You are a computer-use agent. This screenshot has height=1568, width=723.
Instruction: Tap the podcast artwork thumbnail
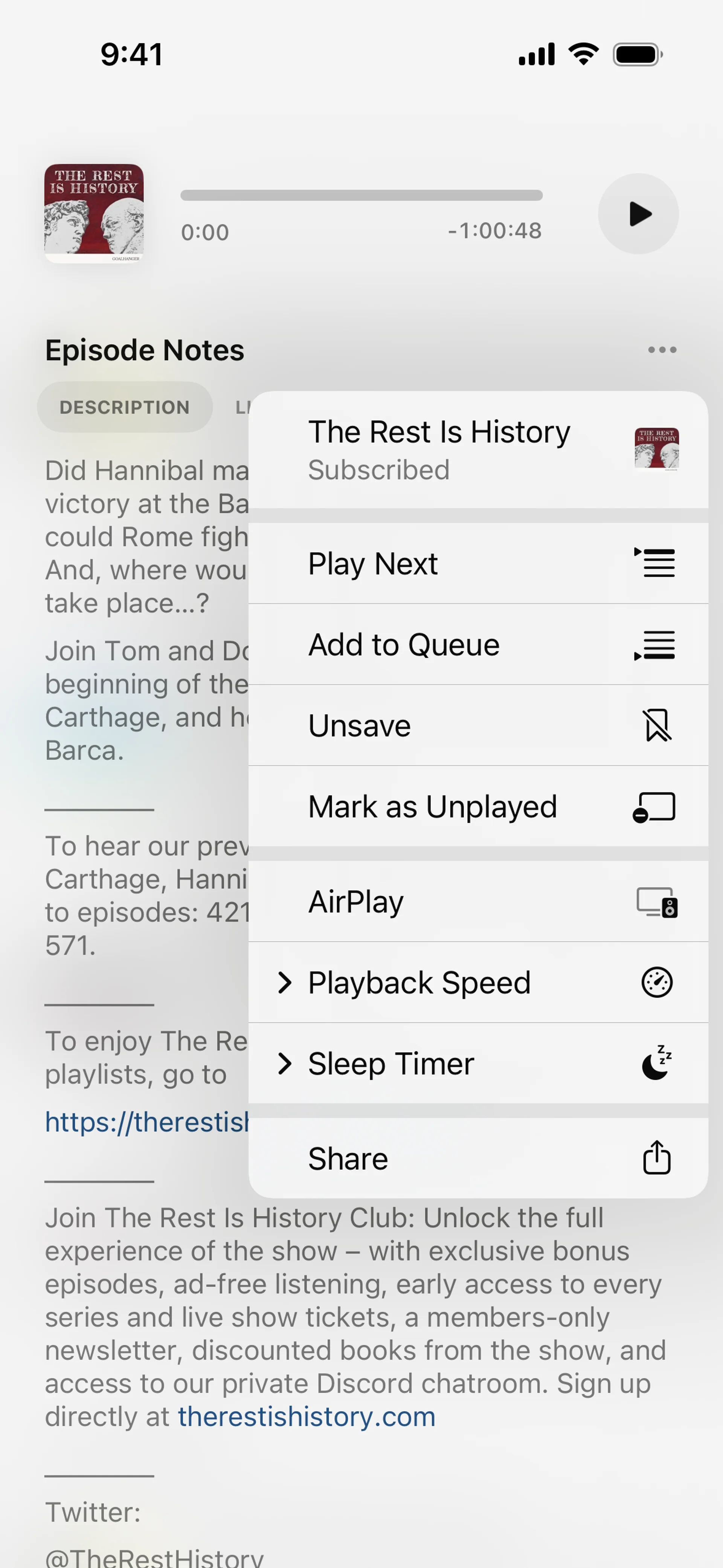click(x=94, y=213)
